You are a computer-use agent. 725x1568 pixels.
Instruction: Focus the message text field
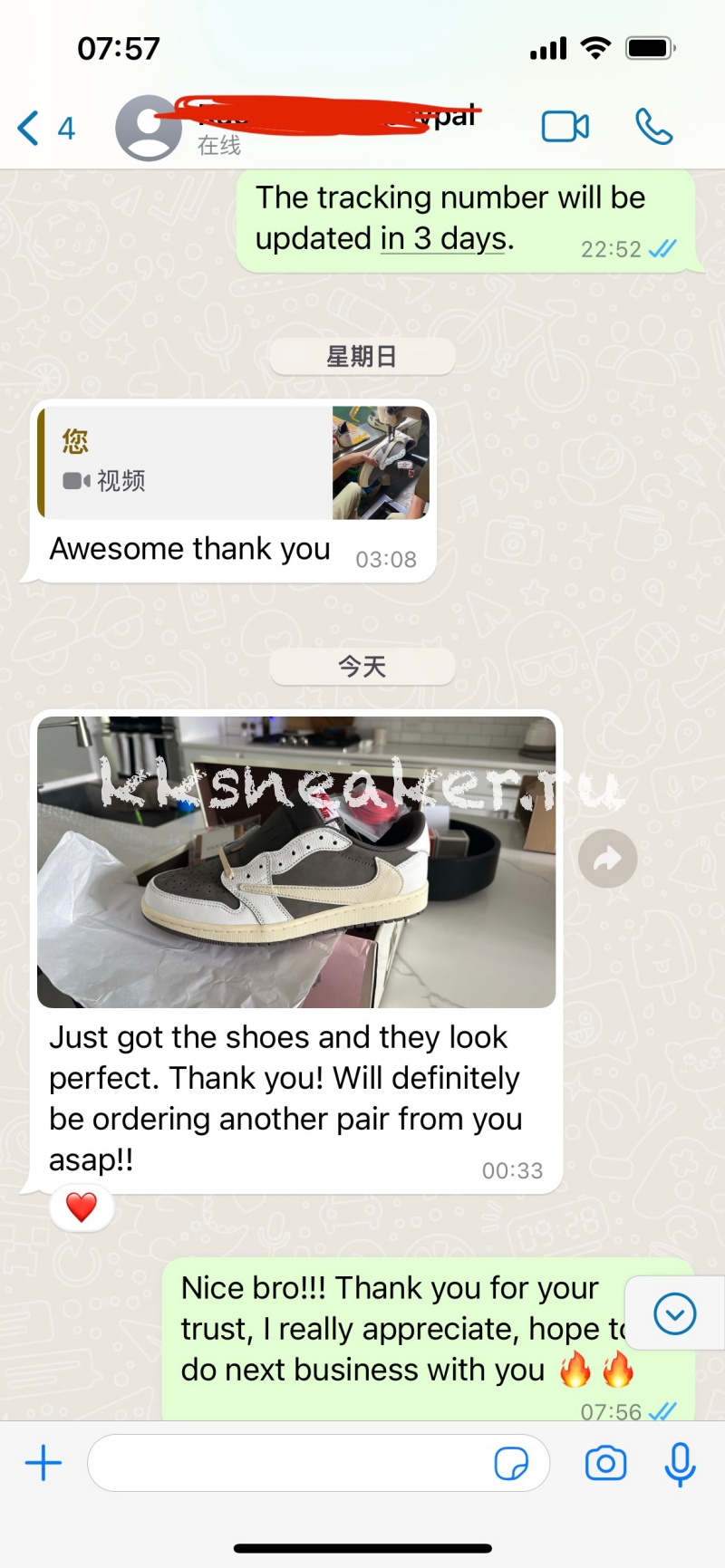(x=290, y=1463)
